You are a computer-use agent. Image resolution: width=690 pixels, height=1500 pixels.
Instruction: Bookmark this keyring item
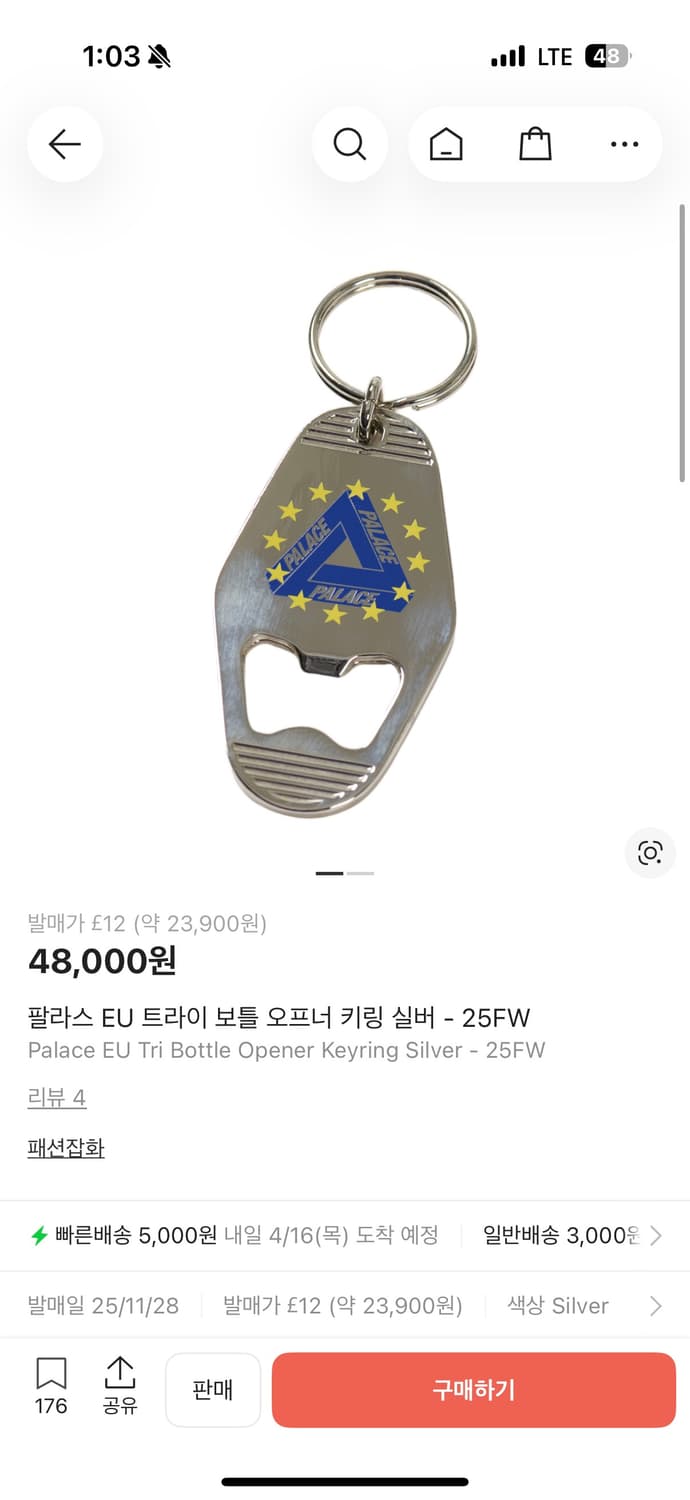click(x=51, y=1386)
